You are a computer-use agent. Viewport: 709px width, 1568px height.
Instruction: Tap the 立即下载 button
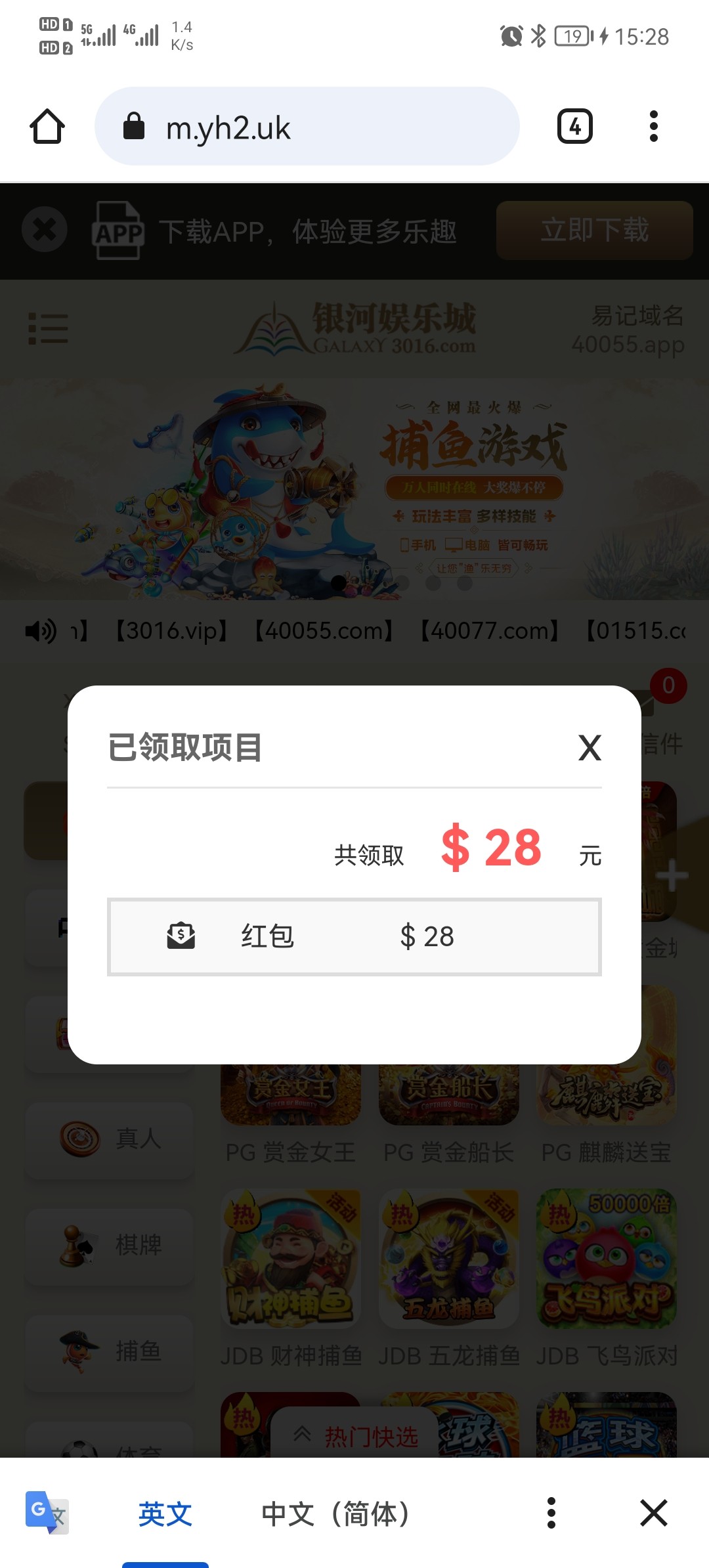click(594, 230)
